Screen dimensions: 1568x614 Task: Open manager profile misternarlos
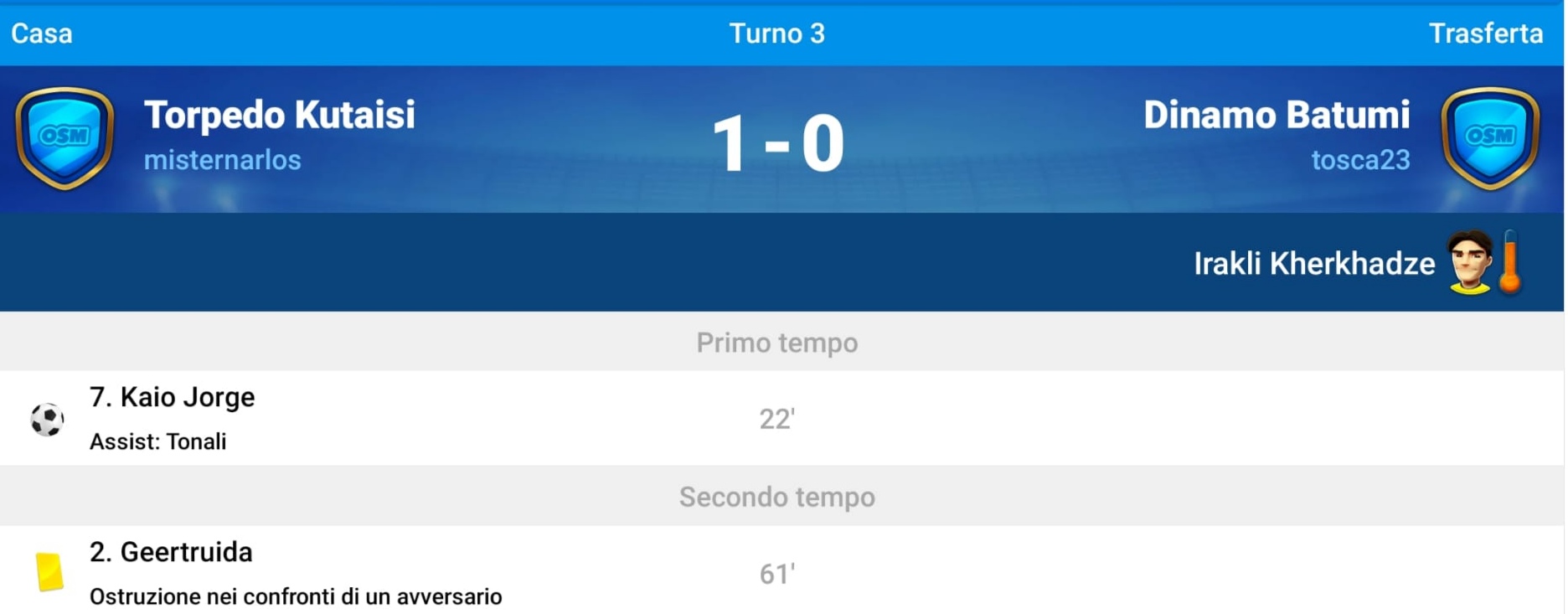pos(222,160)
